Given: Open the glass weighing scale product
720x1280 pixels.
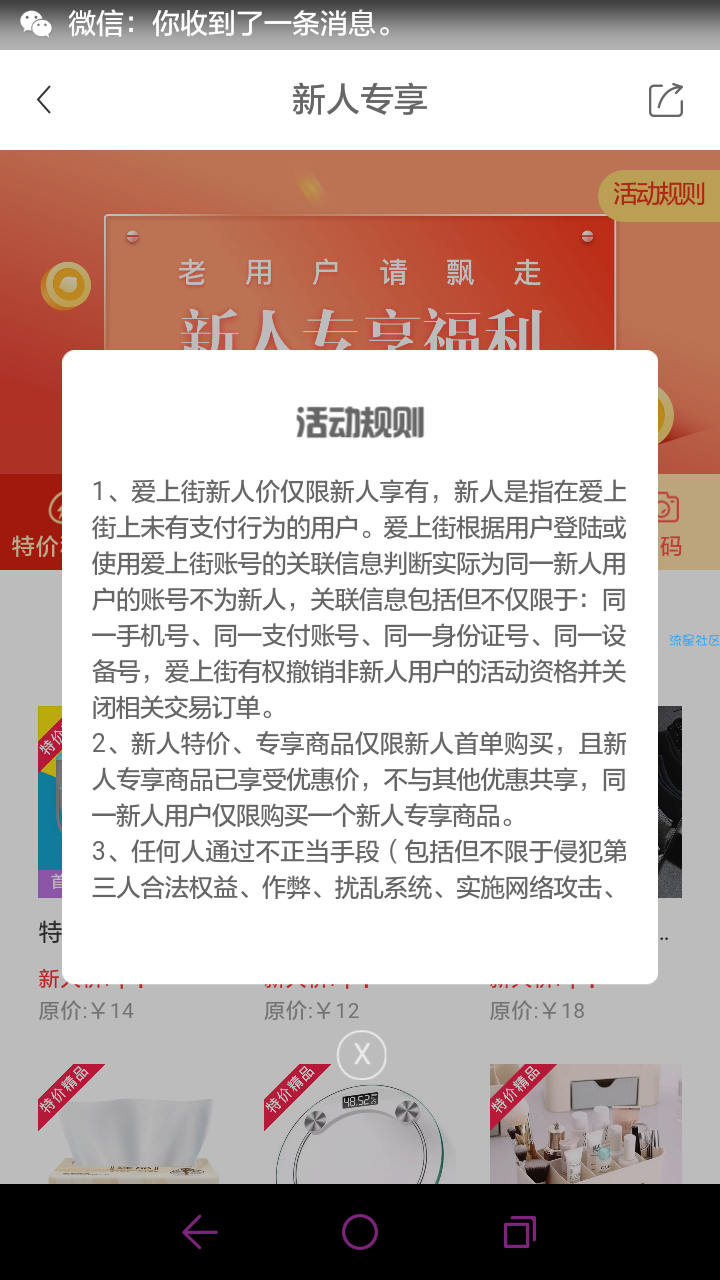Looking at the screenshot, I should coord(360,1130).
